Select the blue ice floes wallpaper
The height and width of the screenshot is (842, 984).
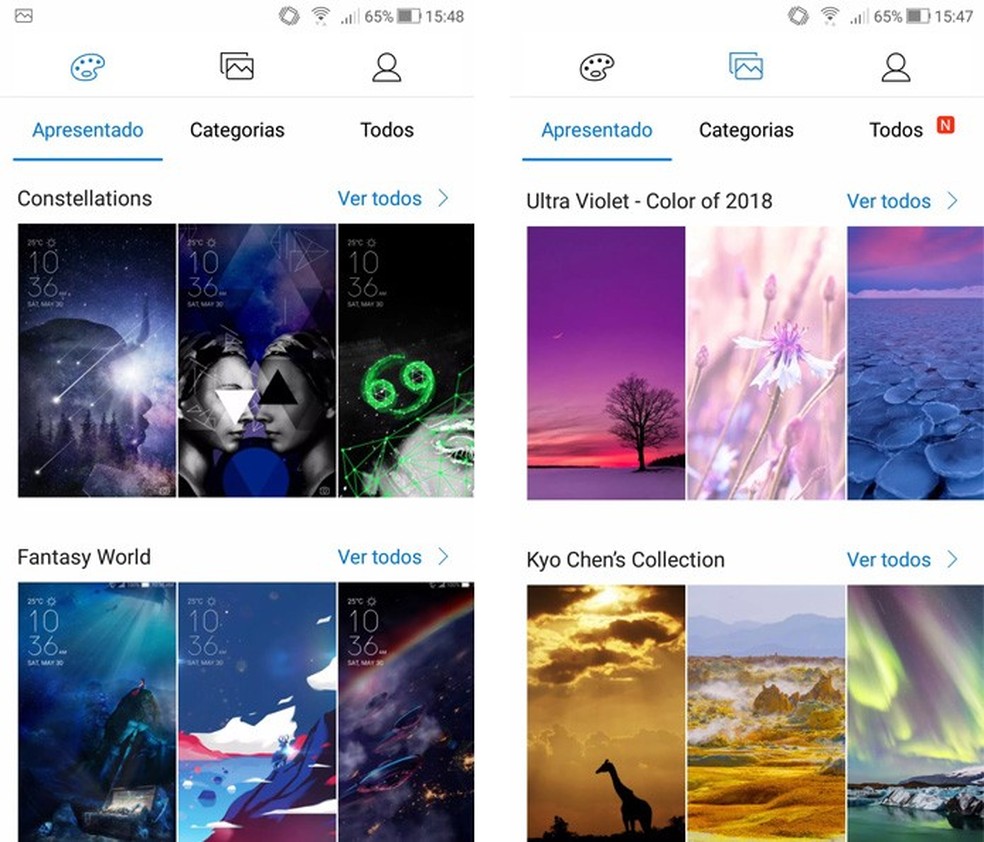tap(915, 363)
